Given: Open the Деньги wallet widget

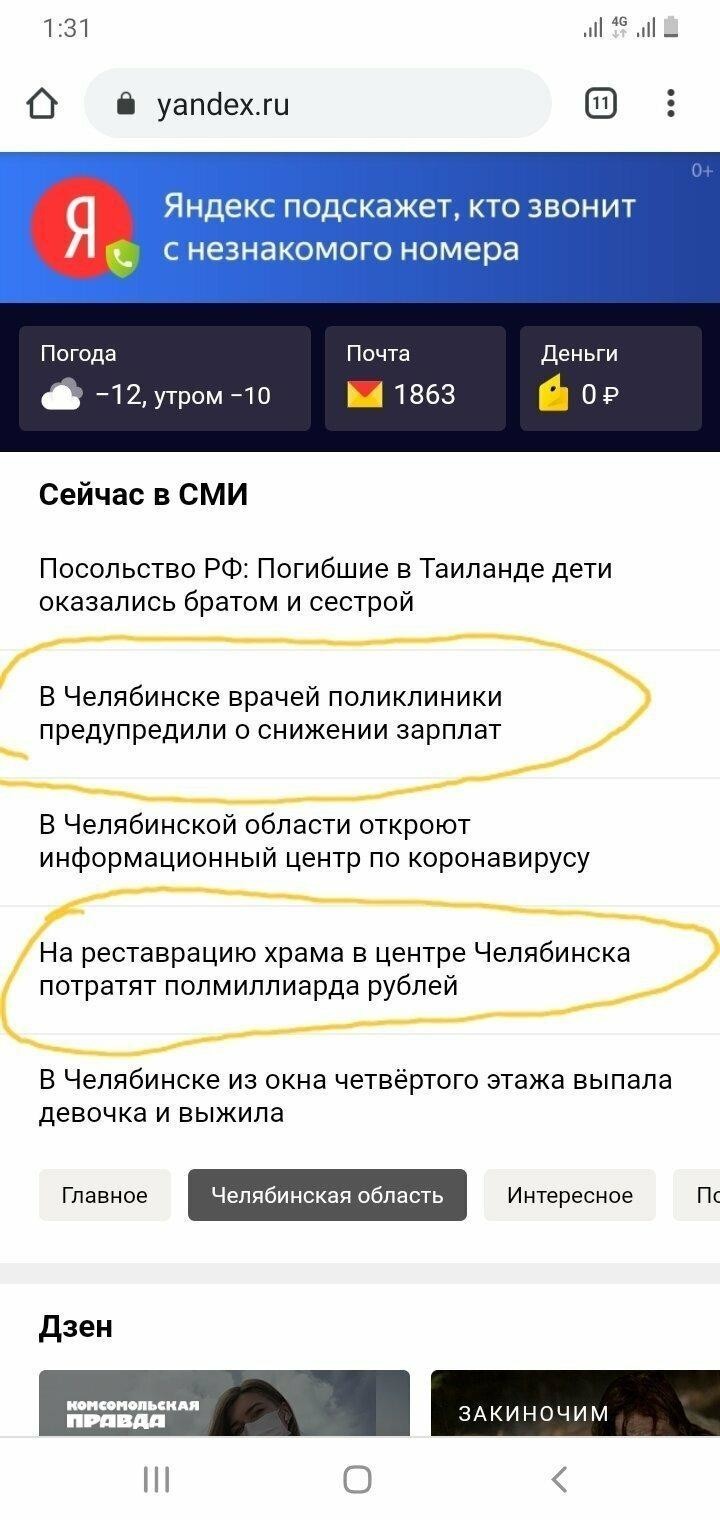Looking at the screenshot, I should [x=610, y=379].
